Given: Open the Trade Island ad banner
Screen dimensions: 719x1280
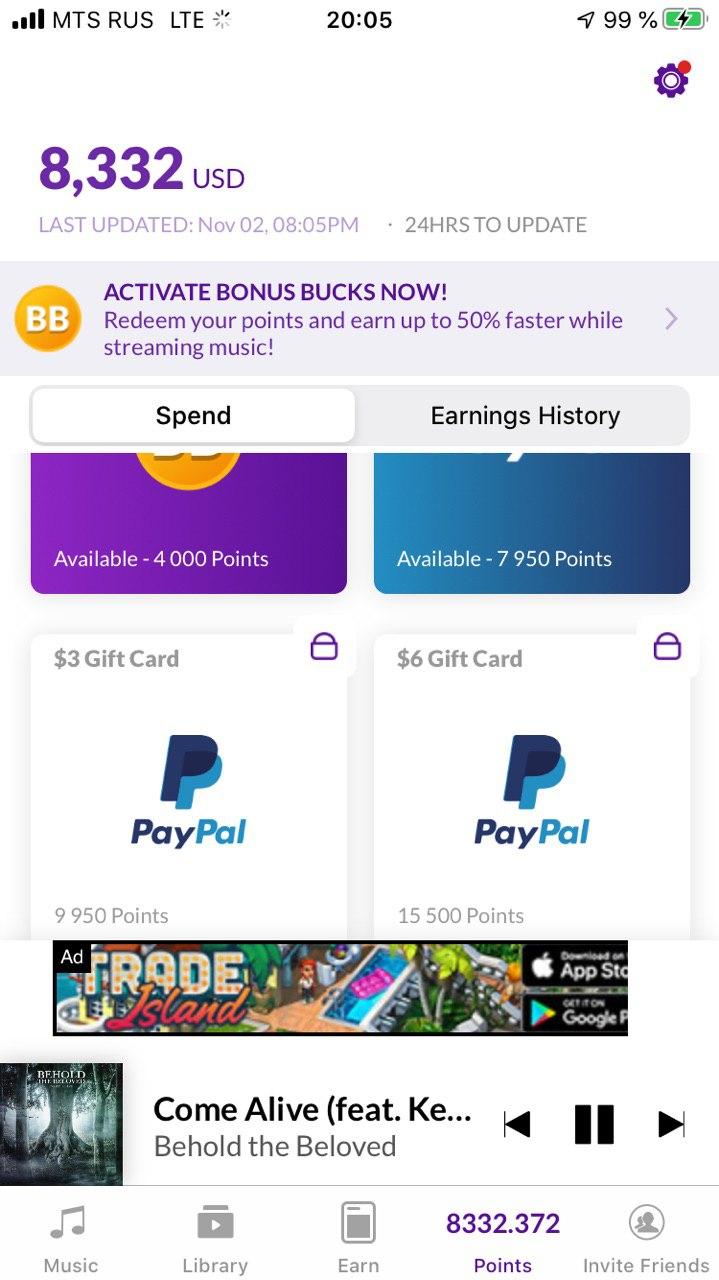Looking at the screenshot, I should [340, 988].
